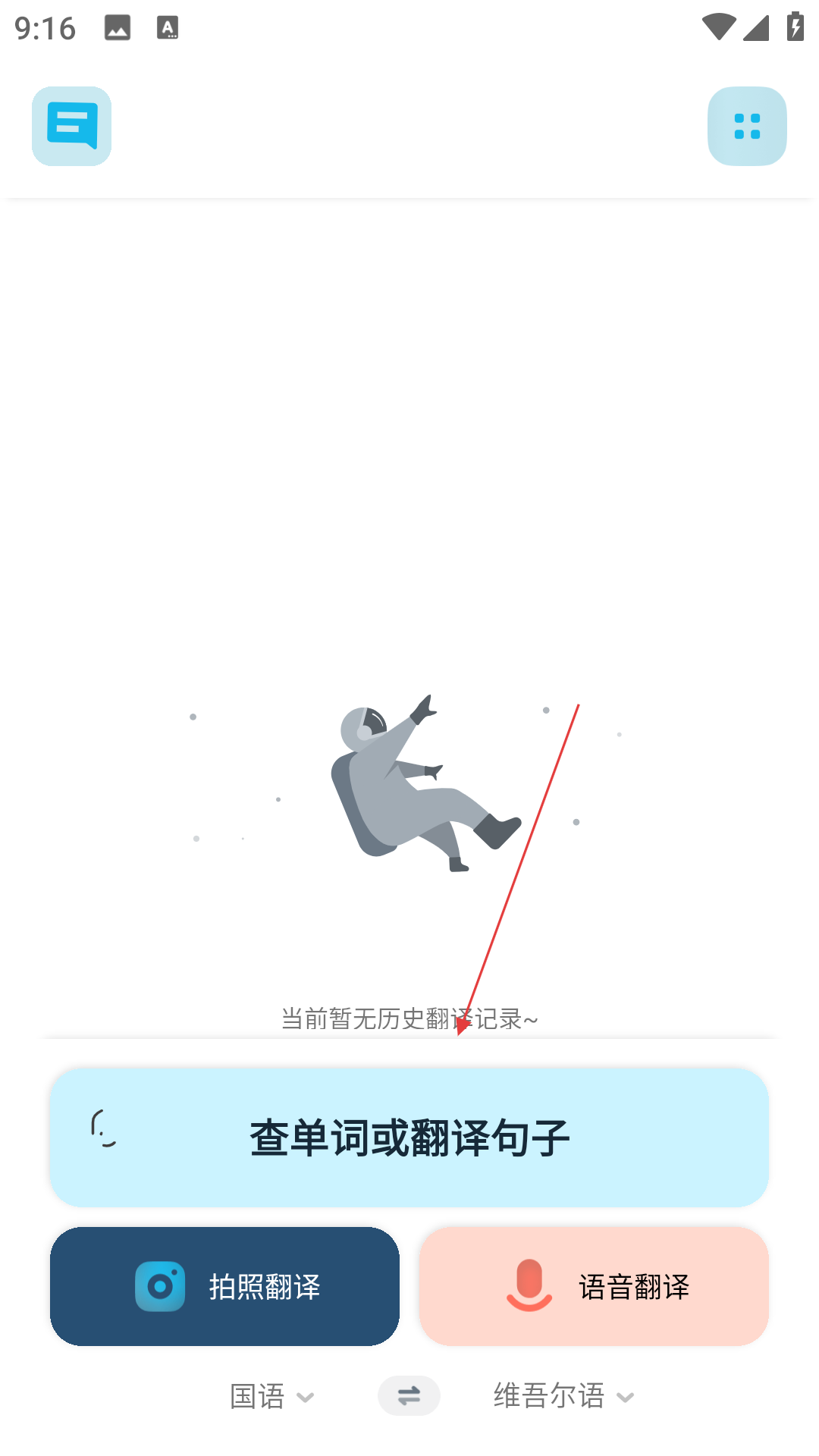Open the four-dot grid menu icon
The image size is (819, 1456).
(x=747, y=126)
